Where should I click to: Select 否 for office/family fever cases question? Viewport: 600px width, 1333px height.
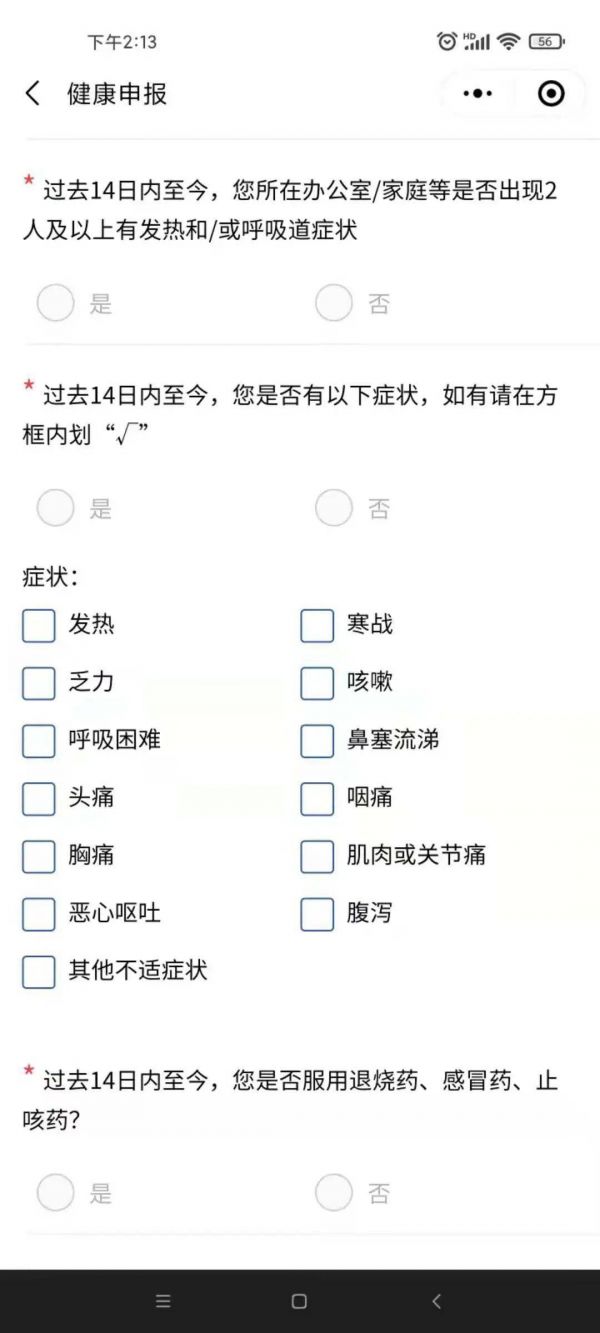[334, 303]
